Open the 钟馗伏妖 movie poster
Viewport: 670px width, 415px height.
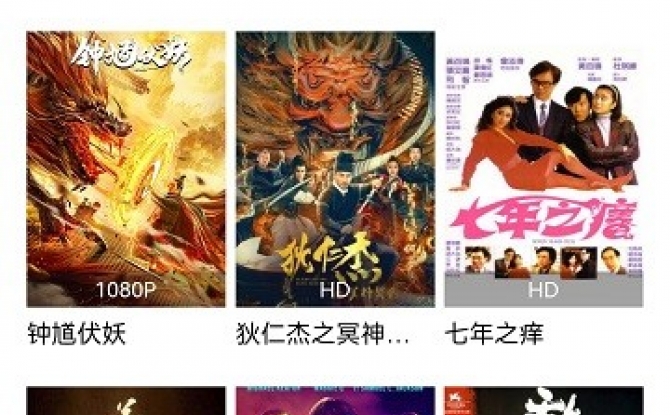(x=126, y=168)
